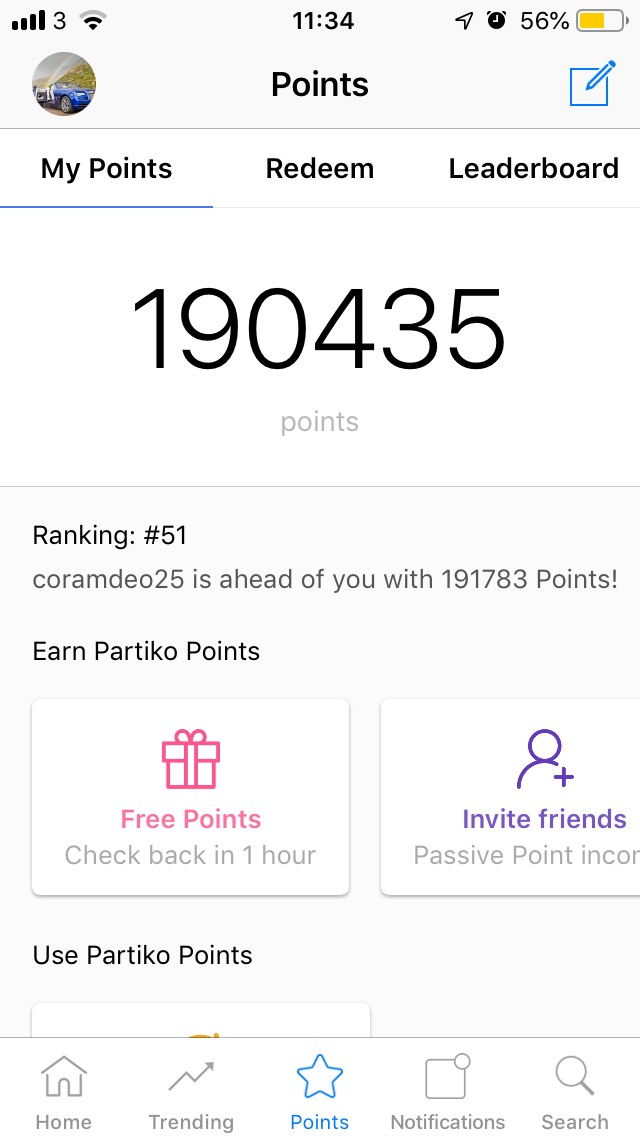Open the Free Points card

[191, 796]
